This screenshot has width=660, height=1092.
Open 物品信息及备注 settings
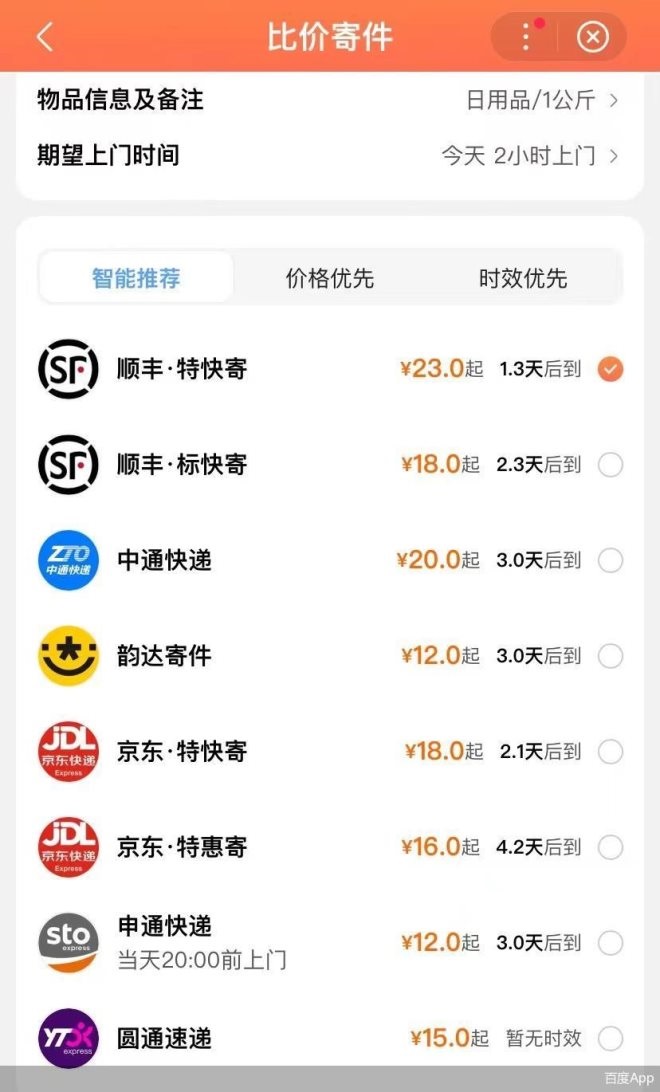[542, 100]
